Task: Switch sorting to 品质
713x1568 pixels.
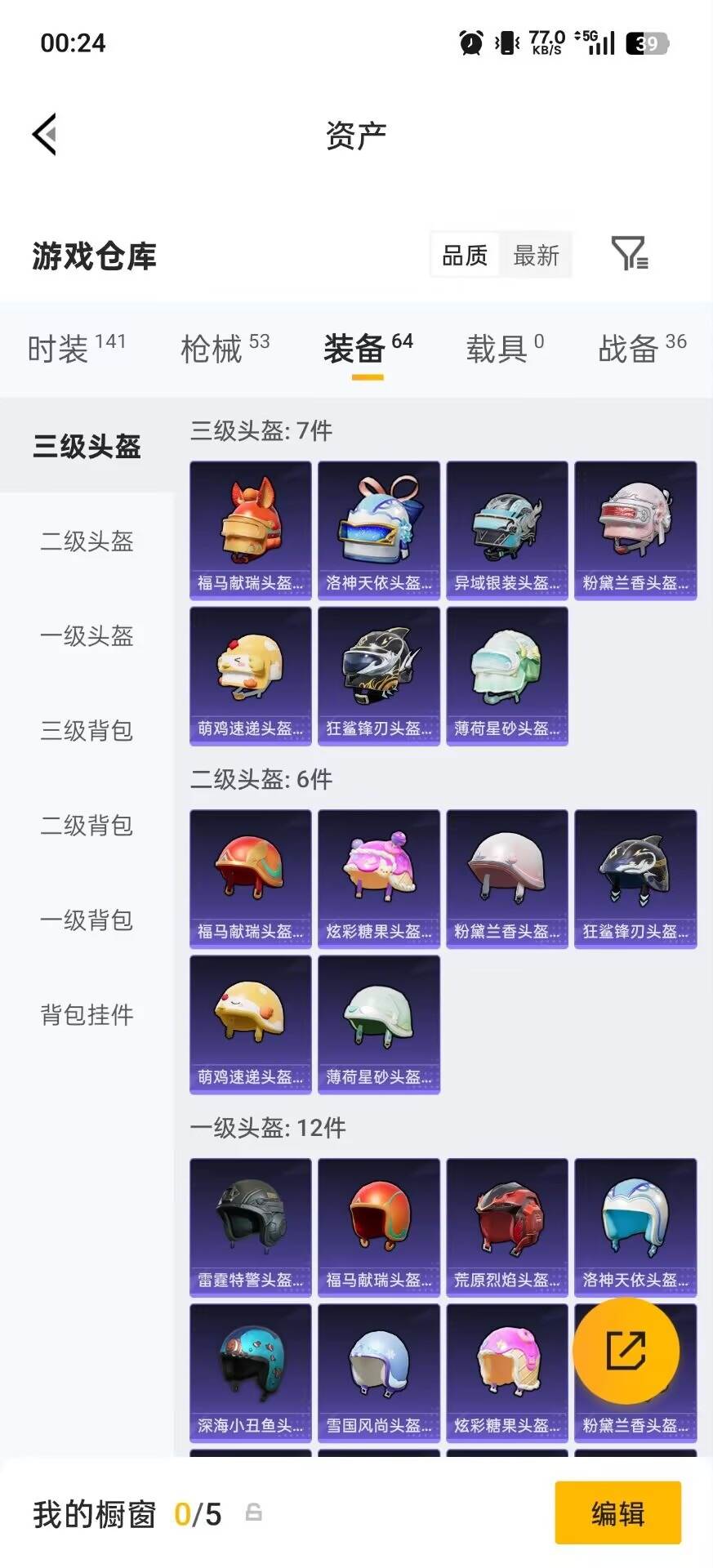Action: pyautogui.click(x=463, y=256)
